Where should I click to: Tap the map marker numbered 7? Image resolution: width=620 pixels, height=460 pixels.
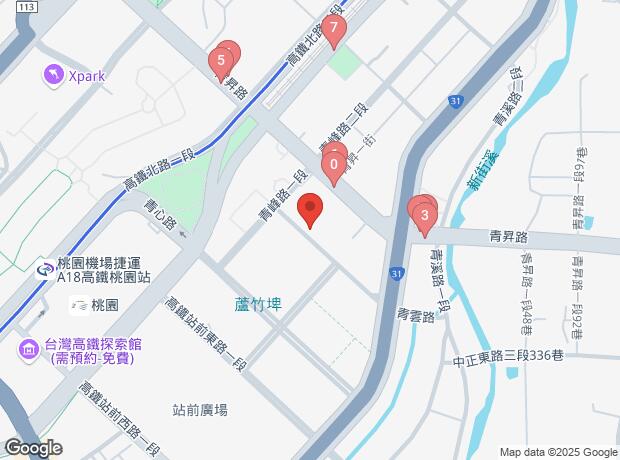(x=333, y=28)
